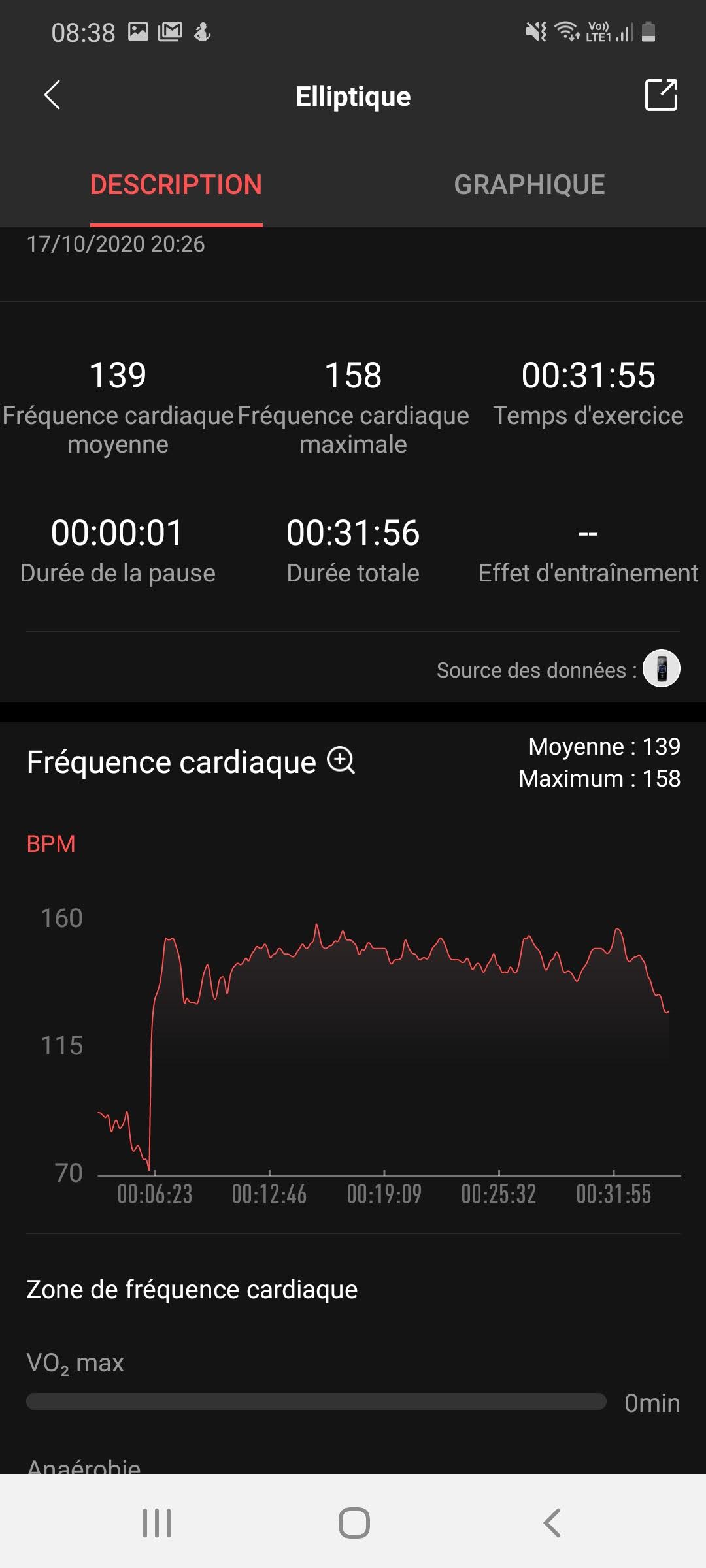Open recent apps from the navigation bar
Screen dimensions: 706x1568
157,1523
